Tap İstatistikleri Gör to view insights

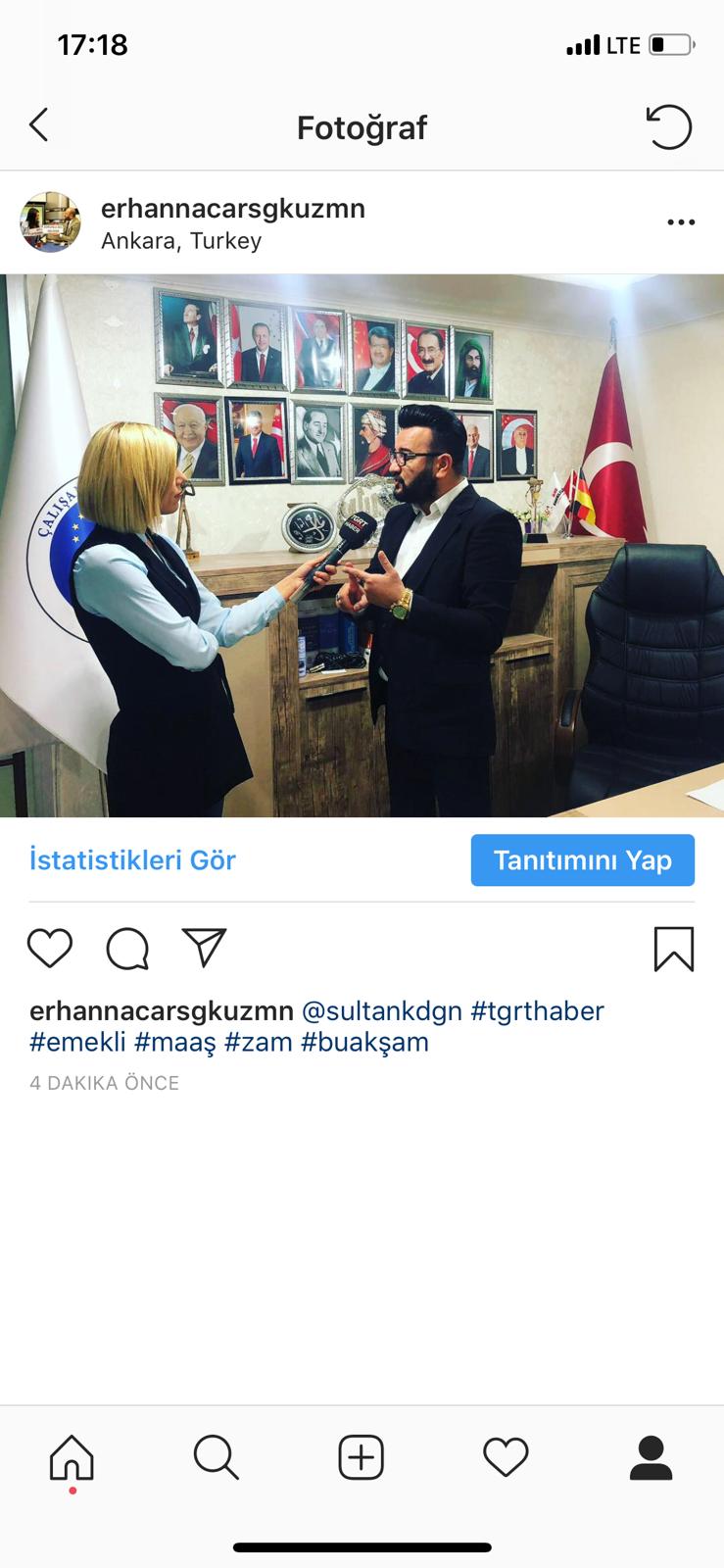[x=132, y=860]
